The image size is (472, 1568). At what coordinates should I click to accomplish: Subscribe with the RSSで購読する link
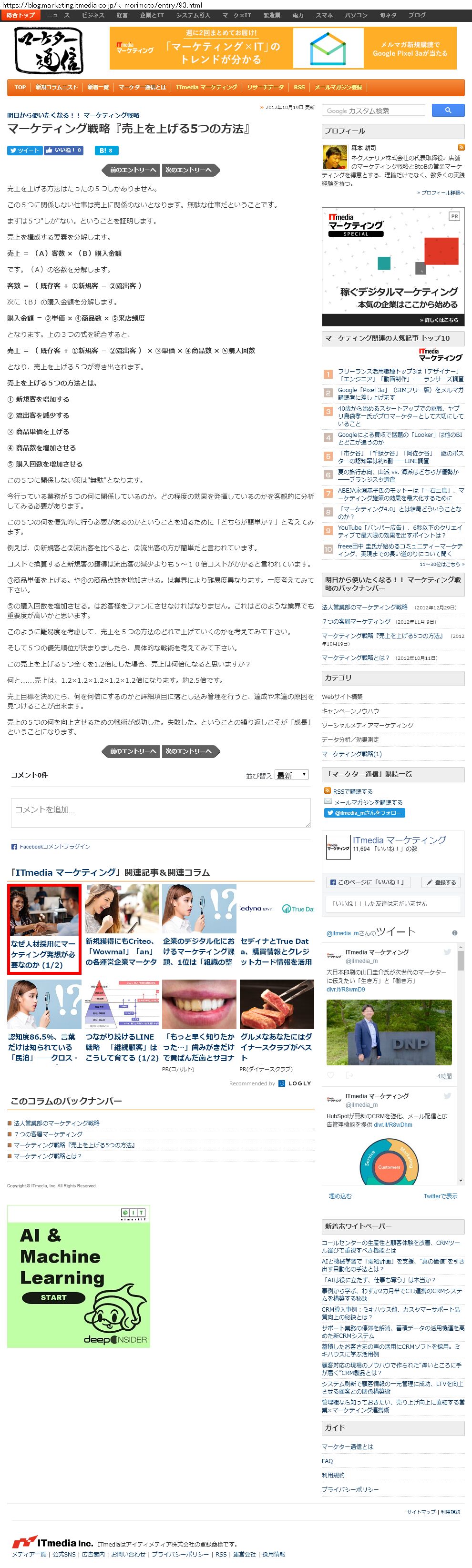tap(352, 791)
